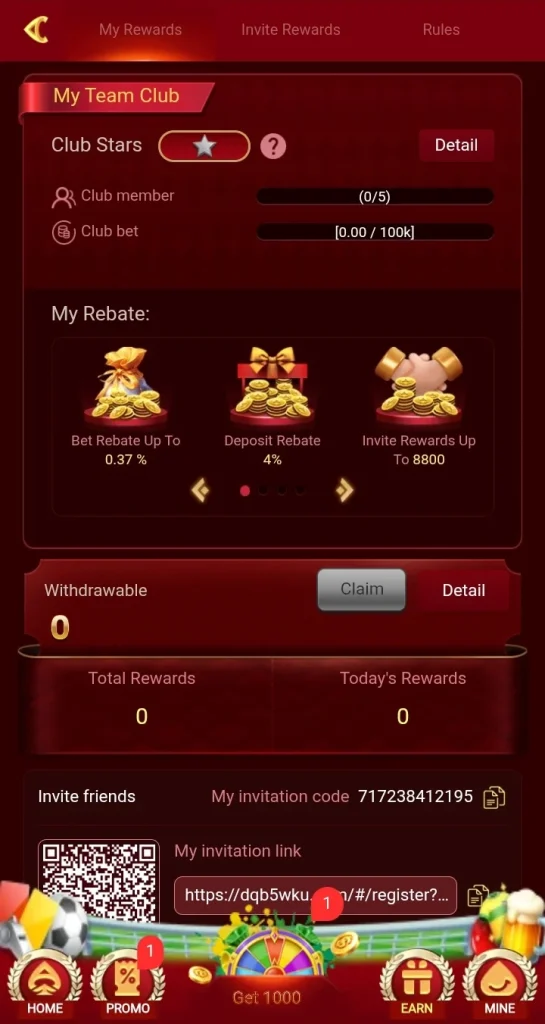Claim the withdrawable rewards
The image size is (545, 1024).
[362, 590]
